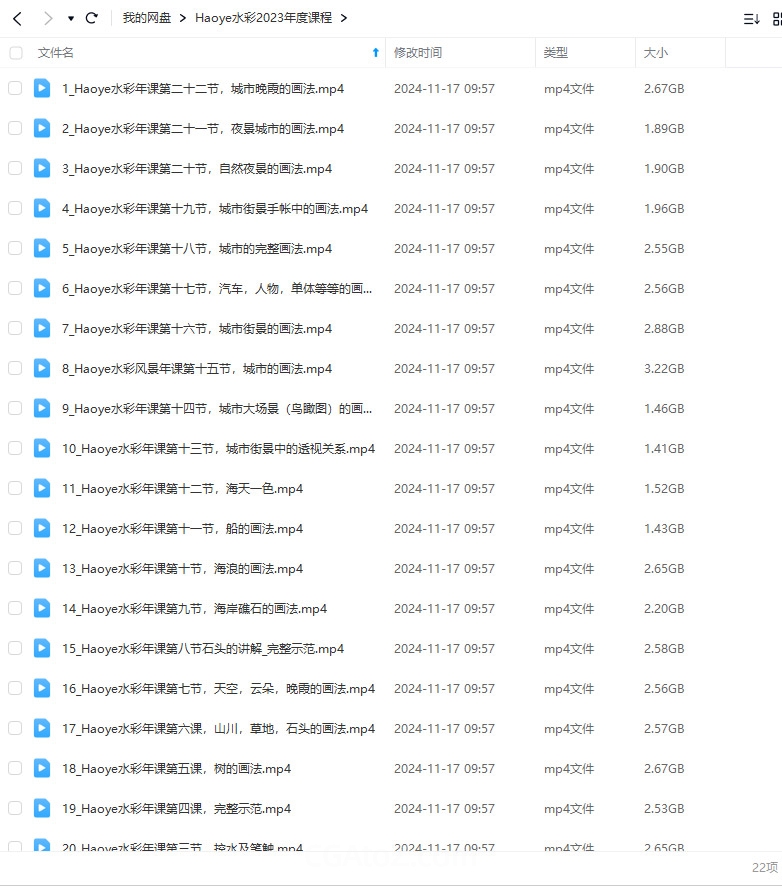Open 第四课 完整示范.mp4 lesson
Image resolution: width=782 pixels, height=886 pixels.
coord(176,808)
